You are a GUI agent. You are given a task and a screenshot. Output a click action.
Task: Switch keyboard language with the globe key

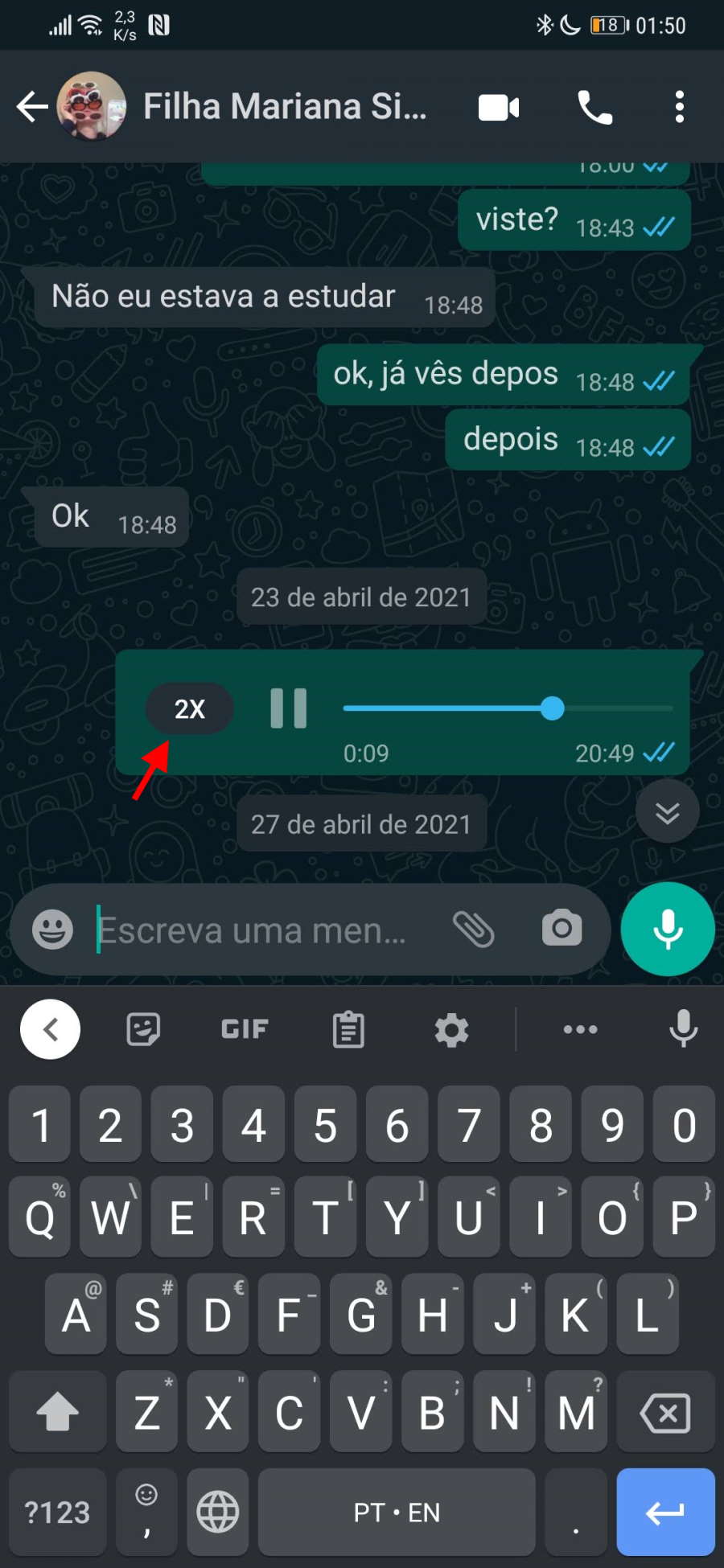218,1512
